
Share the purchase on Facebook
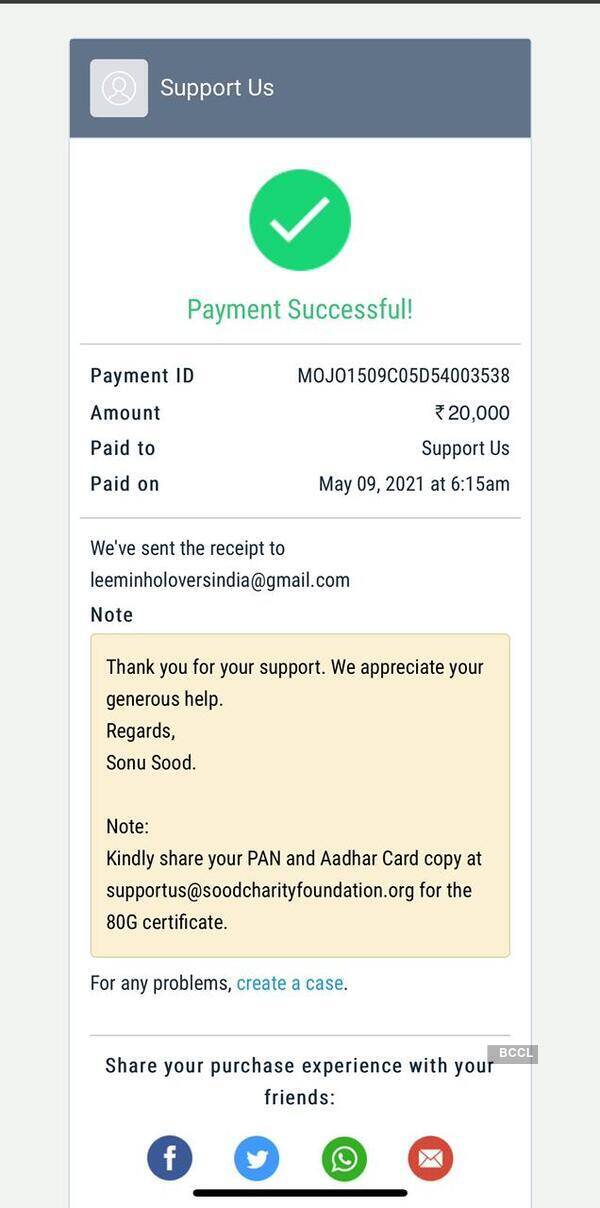(x=170, y=1158)
